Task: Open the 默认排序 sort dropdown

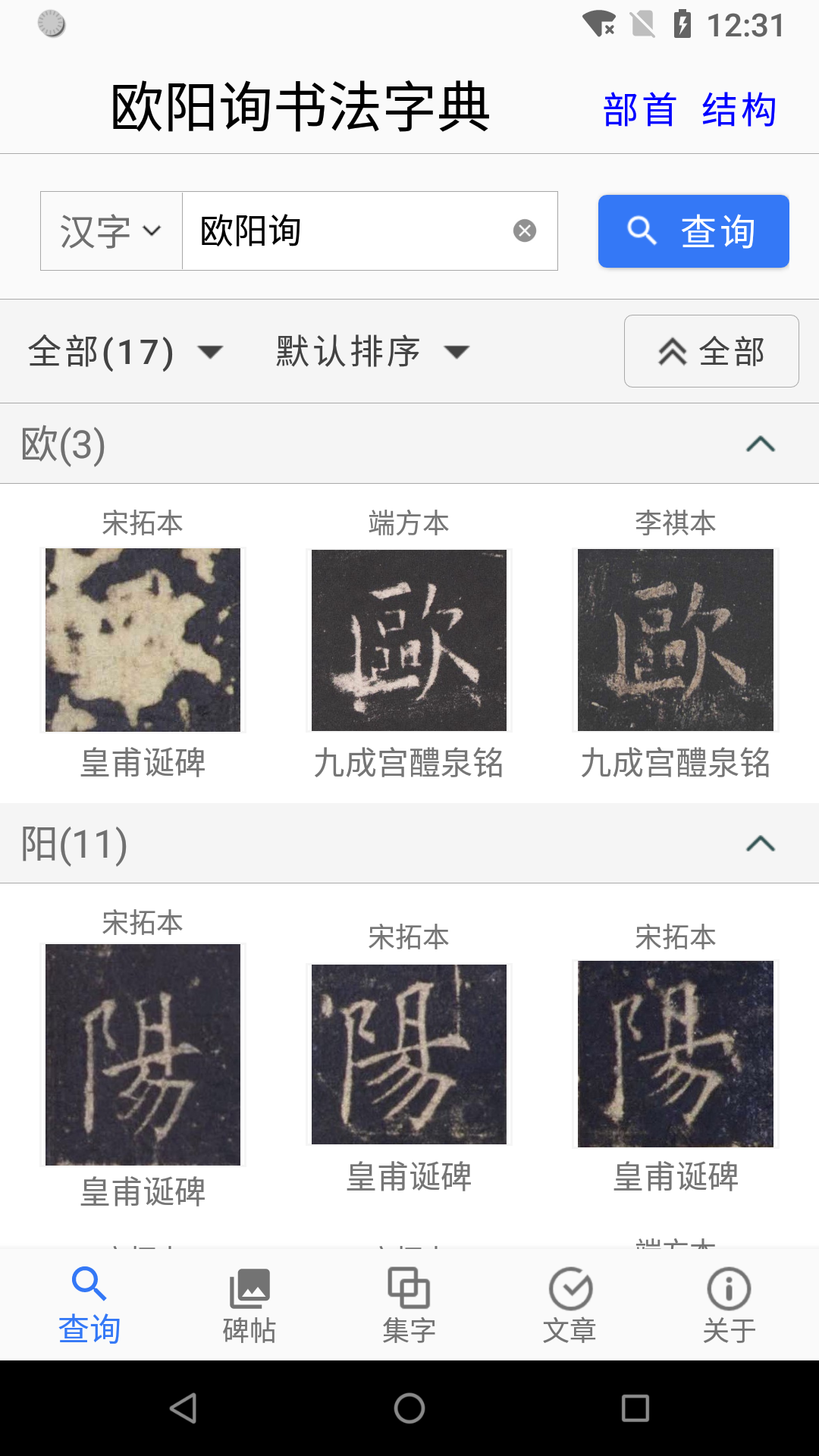Action: pos(372,352)
